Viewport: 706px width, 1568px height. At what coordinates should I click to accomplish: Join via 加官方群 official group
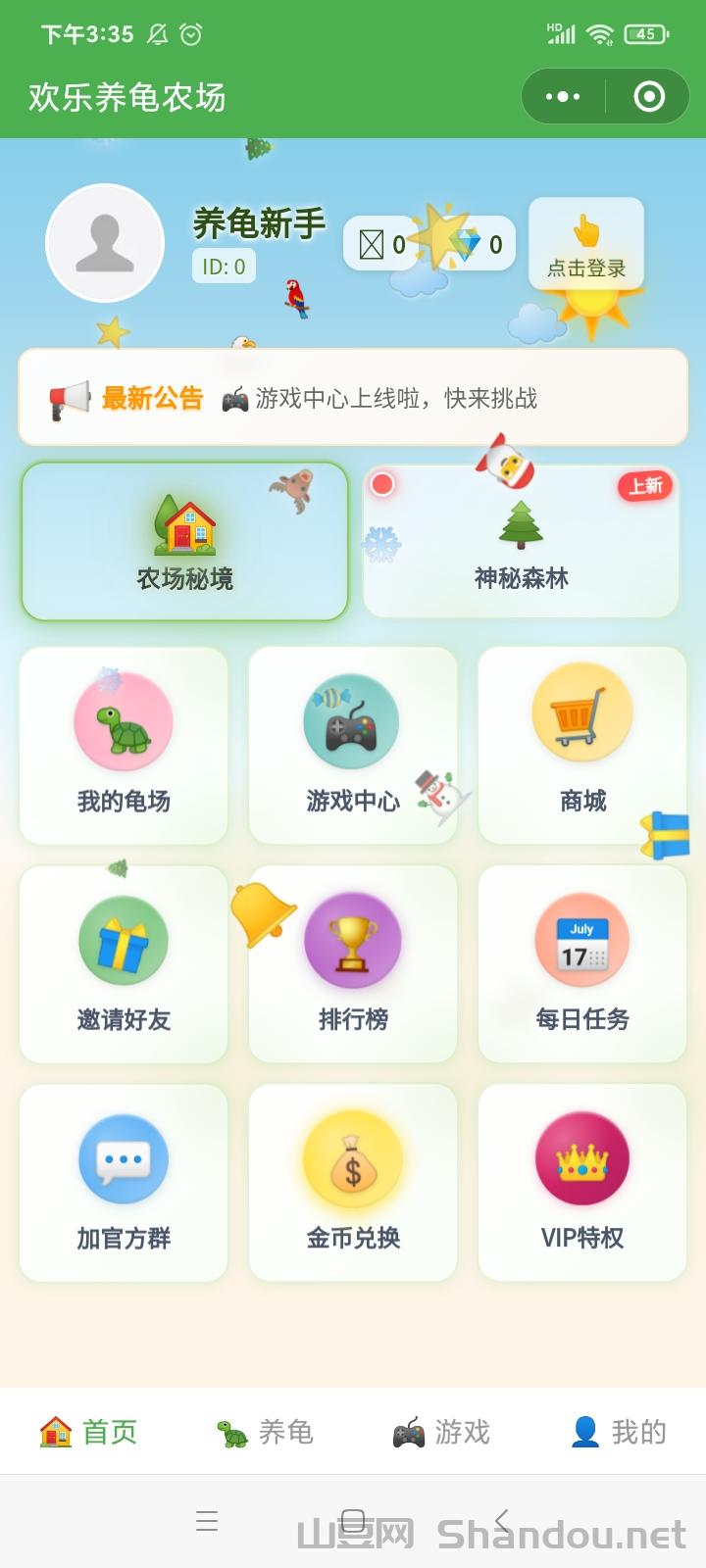pos(123,1183)
